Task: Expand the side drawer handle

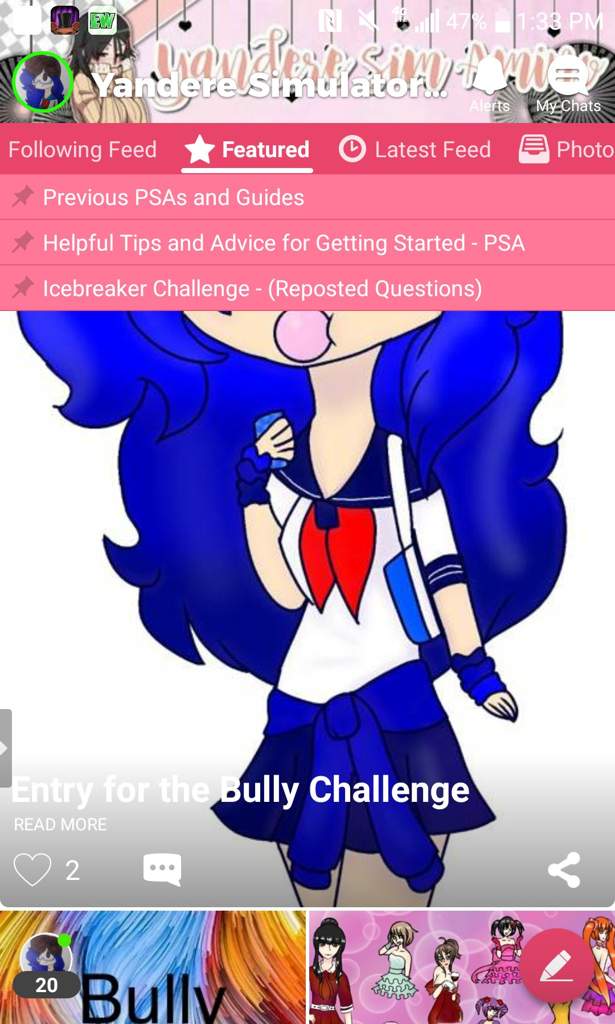Action: coord(6,747)
